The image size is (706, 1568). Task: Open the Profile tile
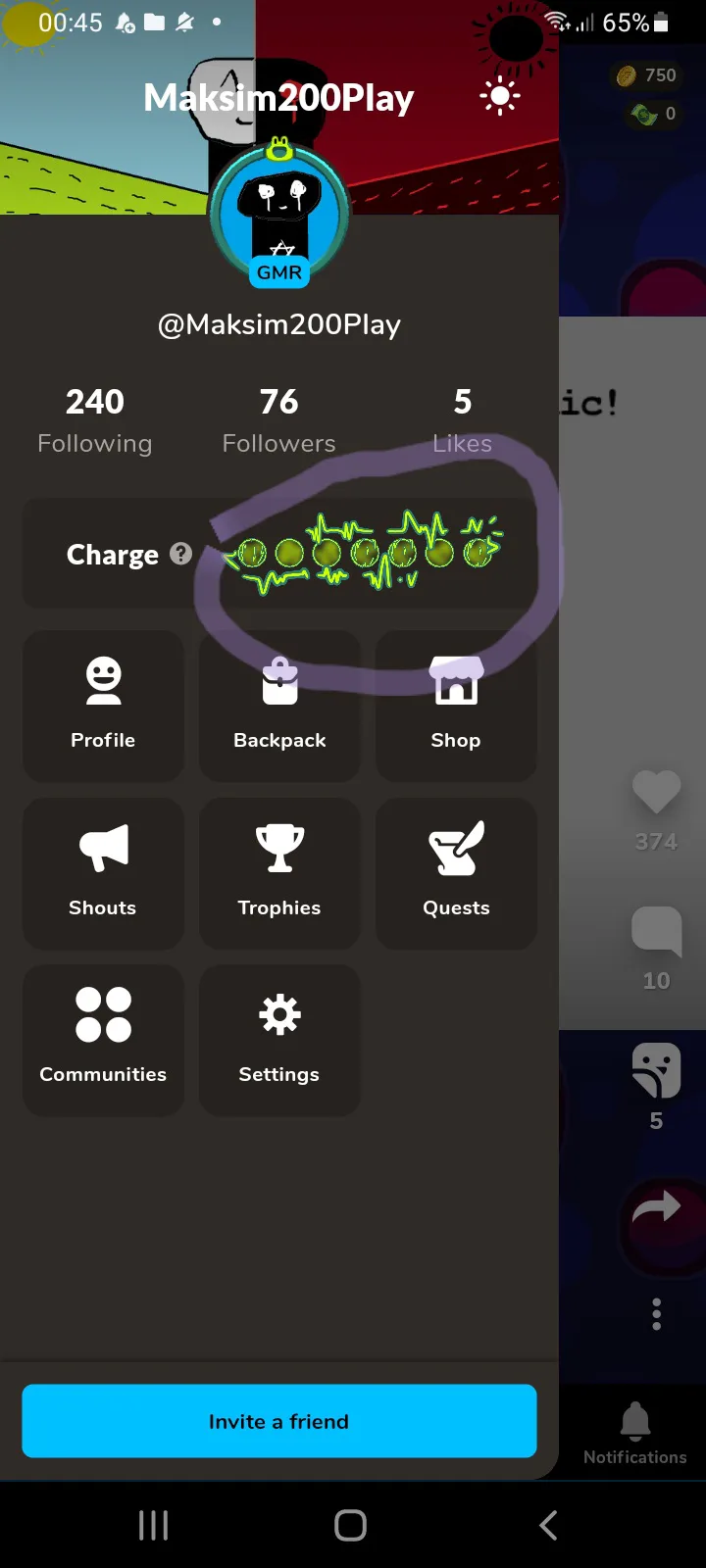103,706
